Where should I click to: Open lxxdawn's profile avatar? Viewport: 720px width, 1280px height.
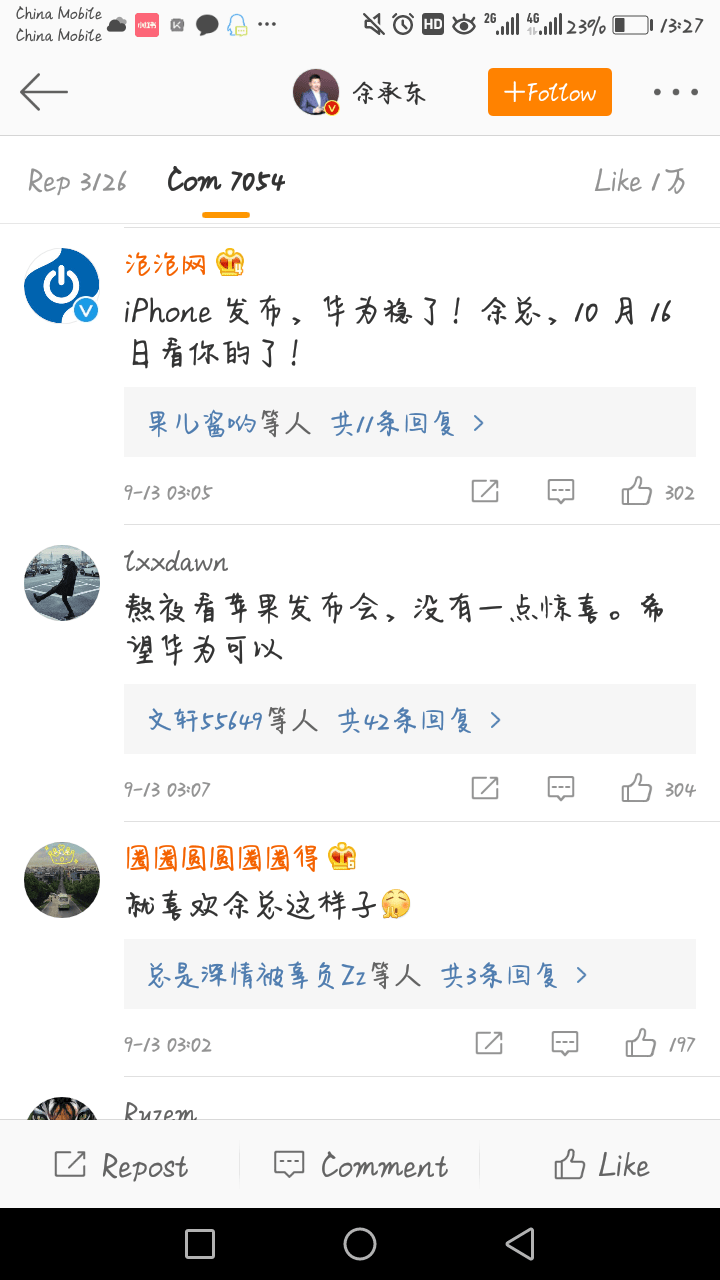[62, 583]
